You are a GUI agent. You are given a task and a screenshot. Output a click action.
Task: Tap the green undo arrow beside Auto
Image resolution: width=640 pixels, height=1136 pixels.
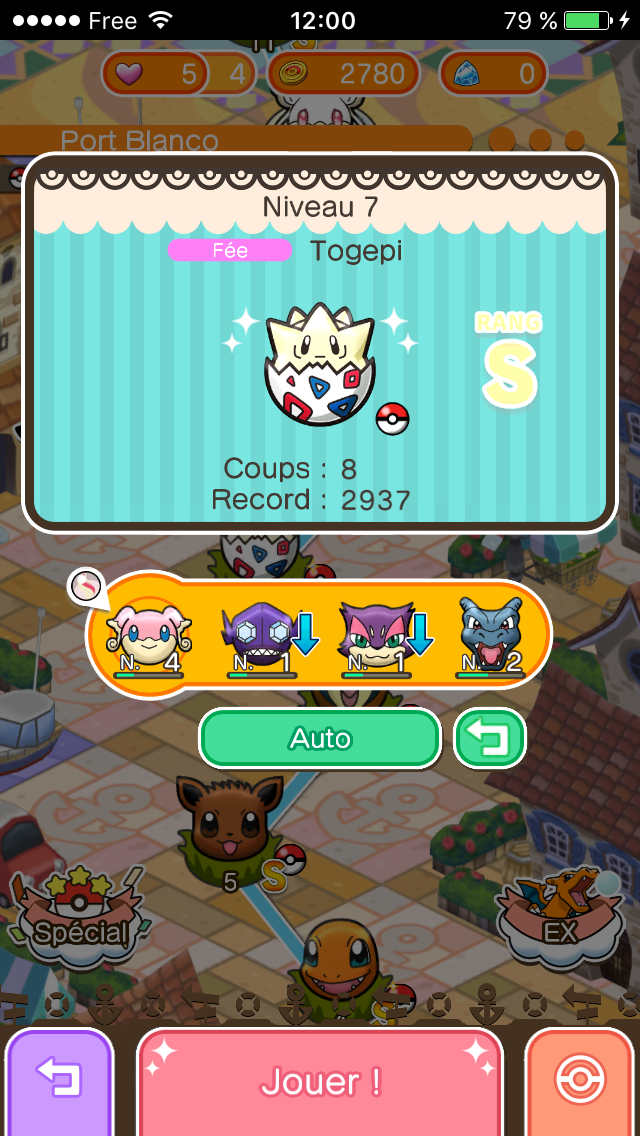coord(489,739)
